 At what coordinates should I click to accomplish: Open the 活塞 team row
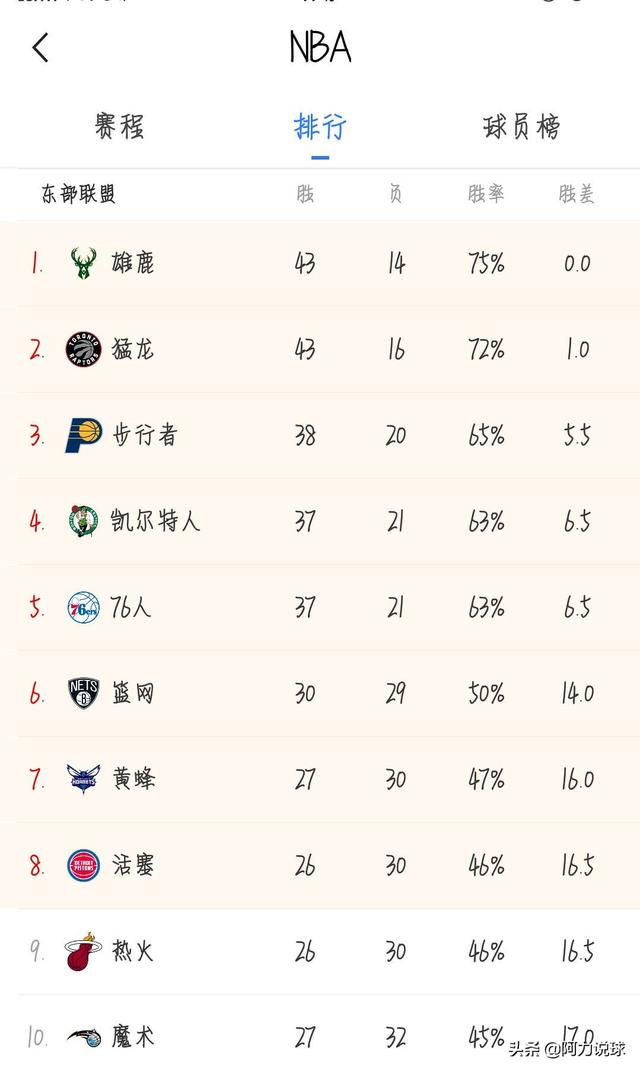pyautogui.click(x=320, y=866)
